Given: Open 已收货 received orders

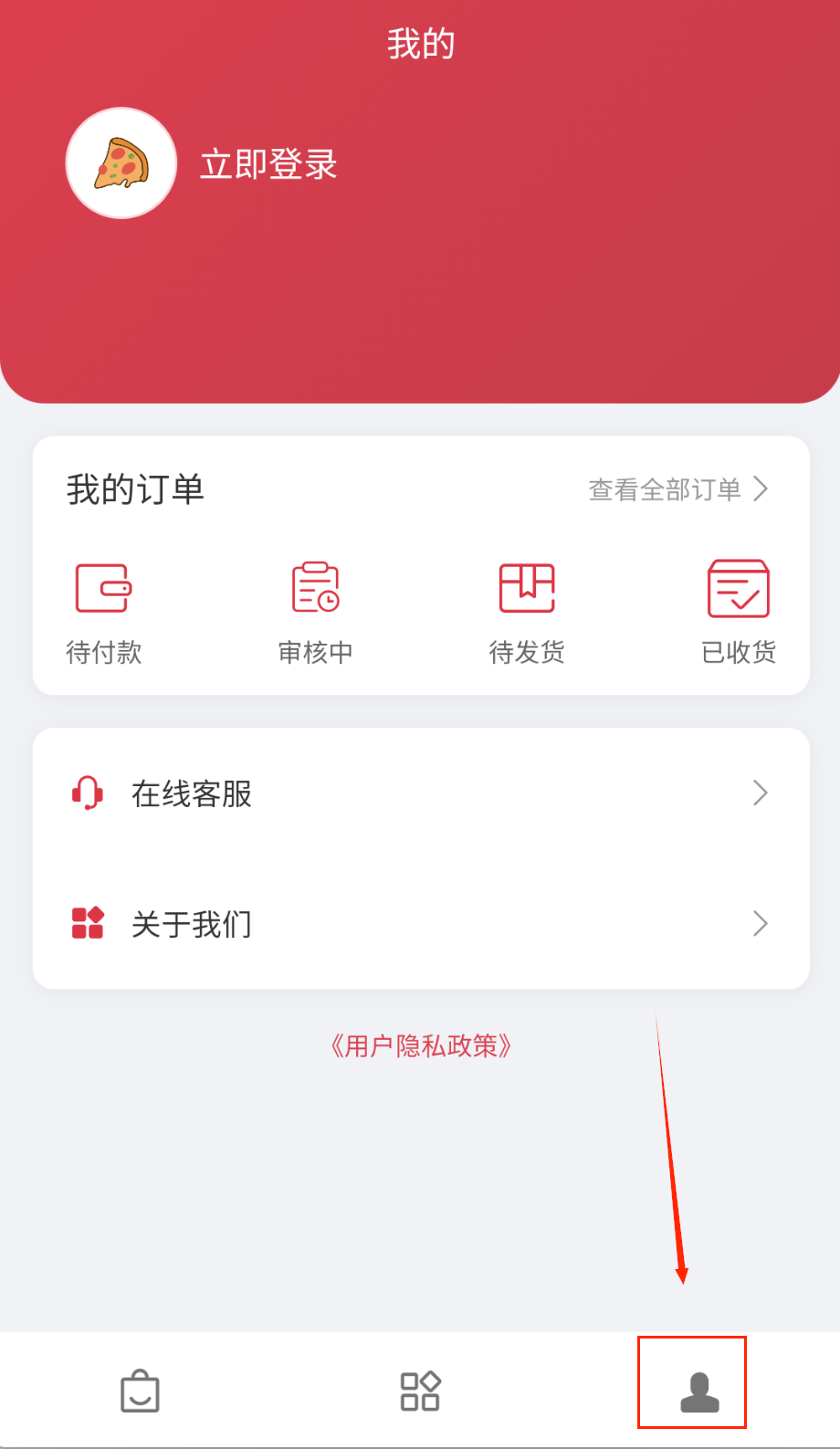Looking at the screenshot, I should [x=739, y=611].
